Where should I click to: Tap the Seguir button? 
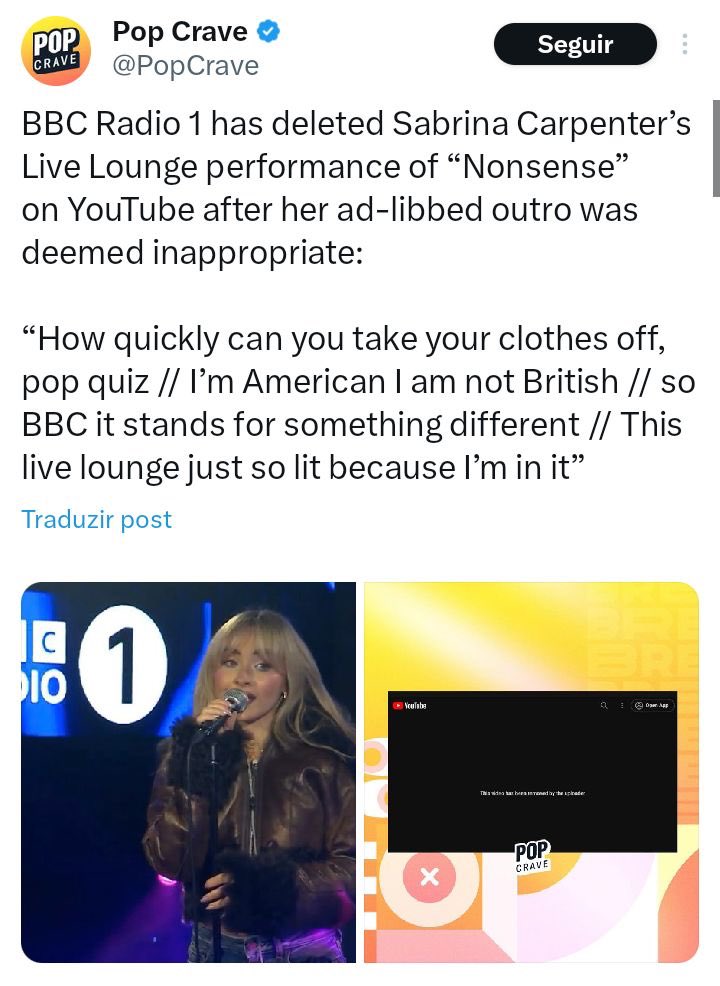tap(575, 45)
